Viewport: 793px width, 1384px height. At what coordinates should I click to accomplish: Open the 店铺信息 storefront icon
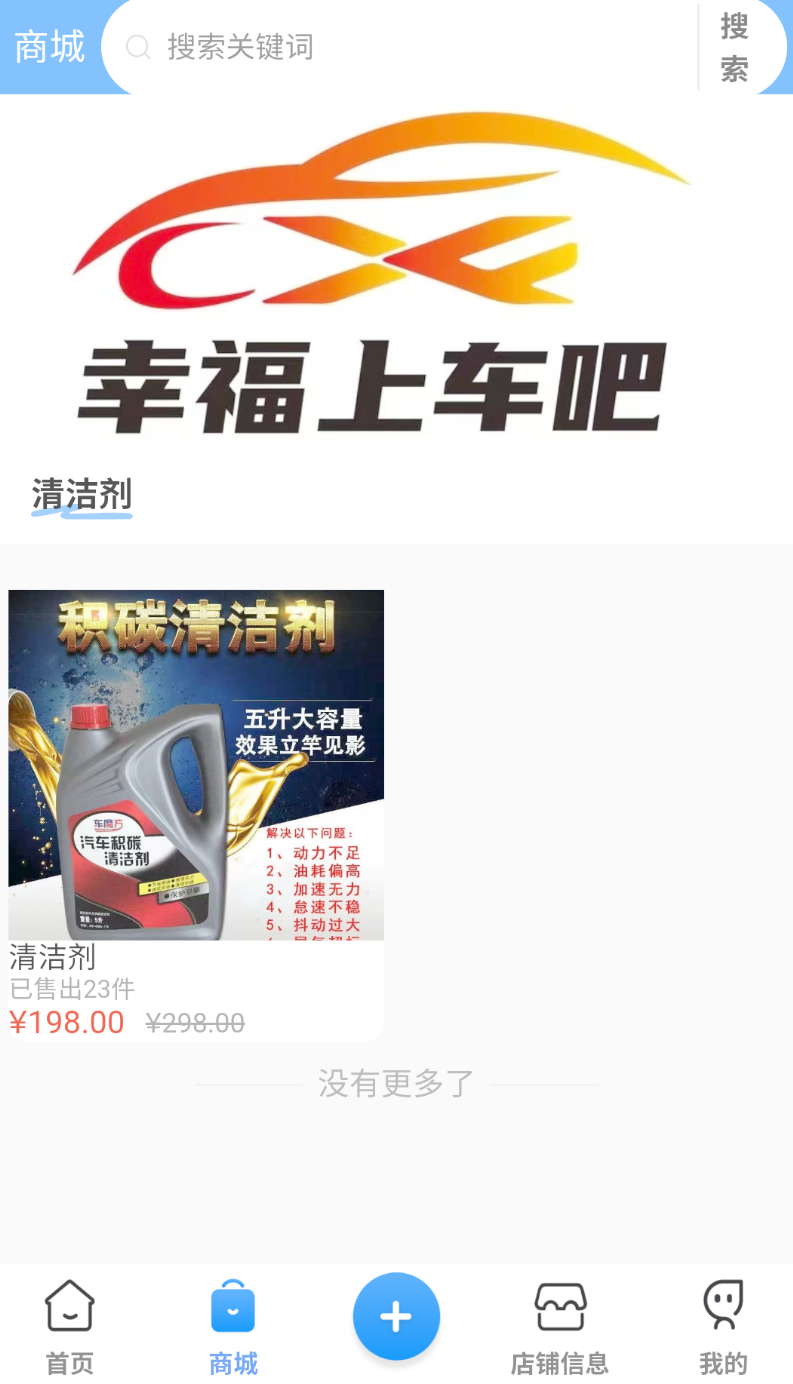pyautogui.click(x=559, y=1305)
